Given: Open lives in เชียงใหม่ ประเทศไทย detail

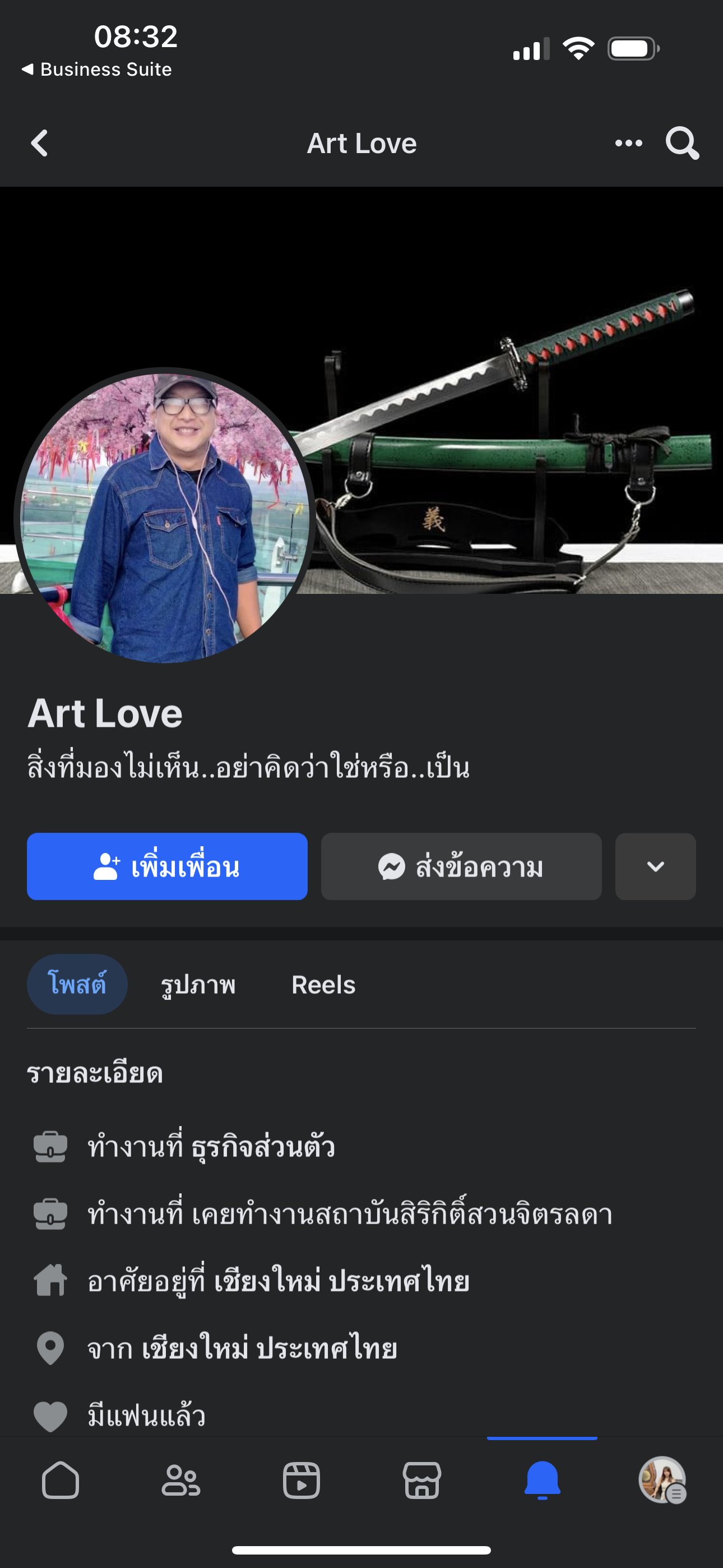Looking at the screenshot, I should pyautogui.click(x=278, y=1281).
